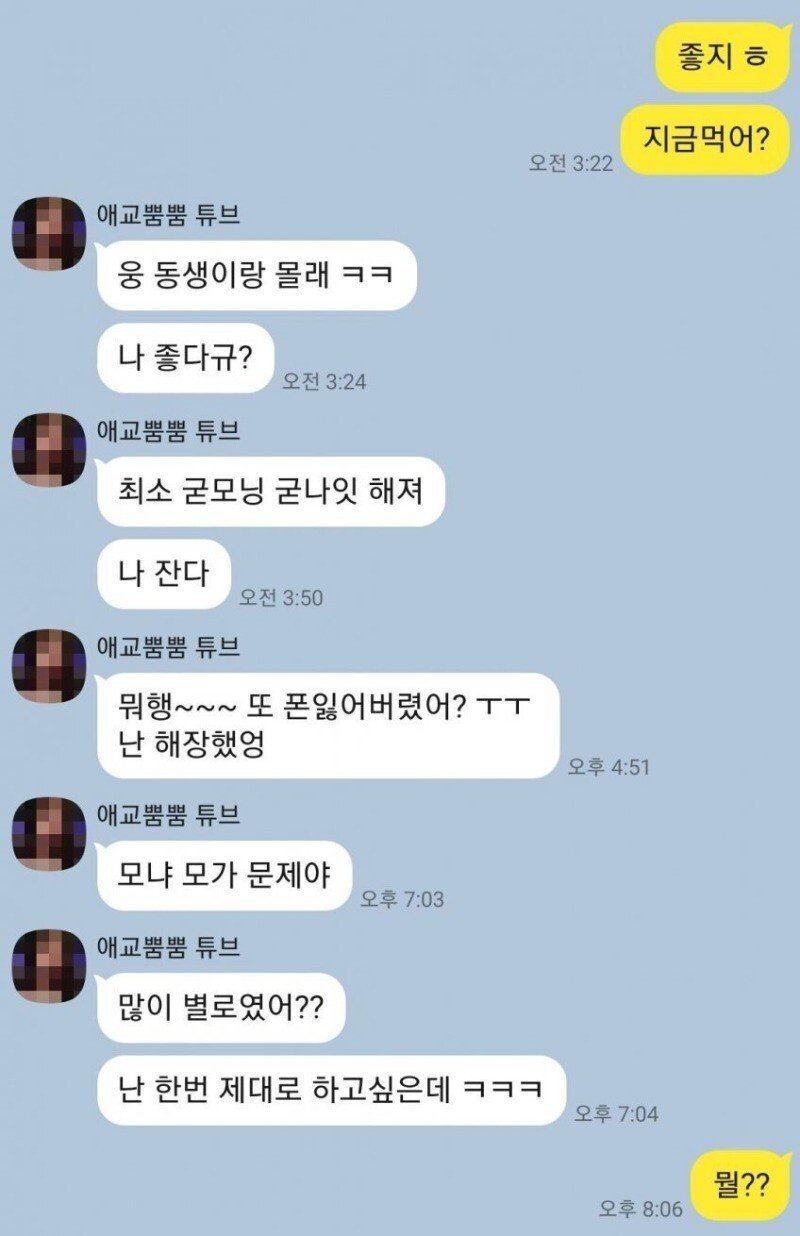Image resolution: width=800 pixels, height=1236 pixels.
Task: Select the profile picture beside "모냐 모가 문제야"
Action: coord(49,834)
